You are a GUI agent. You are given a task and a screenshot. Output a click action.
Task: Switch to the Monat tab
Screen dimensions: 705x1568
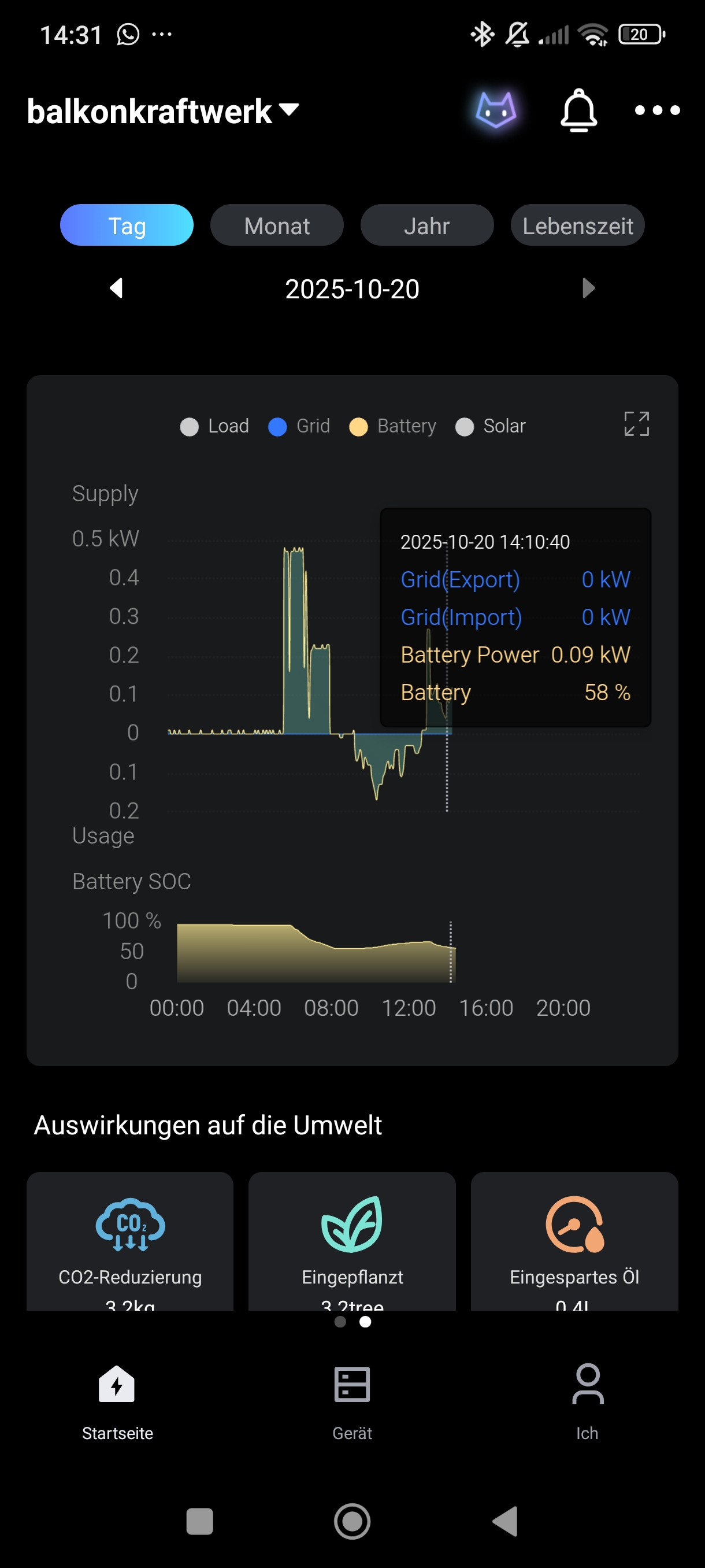coord(277,225)
